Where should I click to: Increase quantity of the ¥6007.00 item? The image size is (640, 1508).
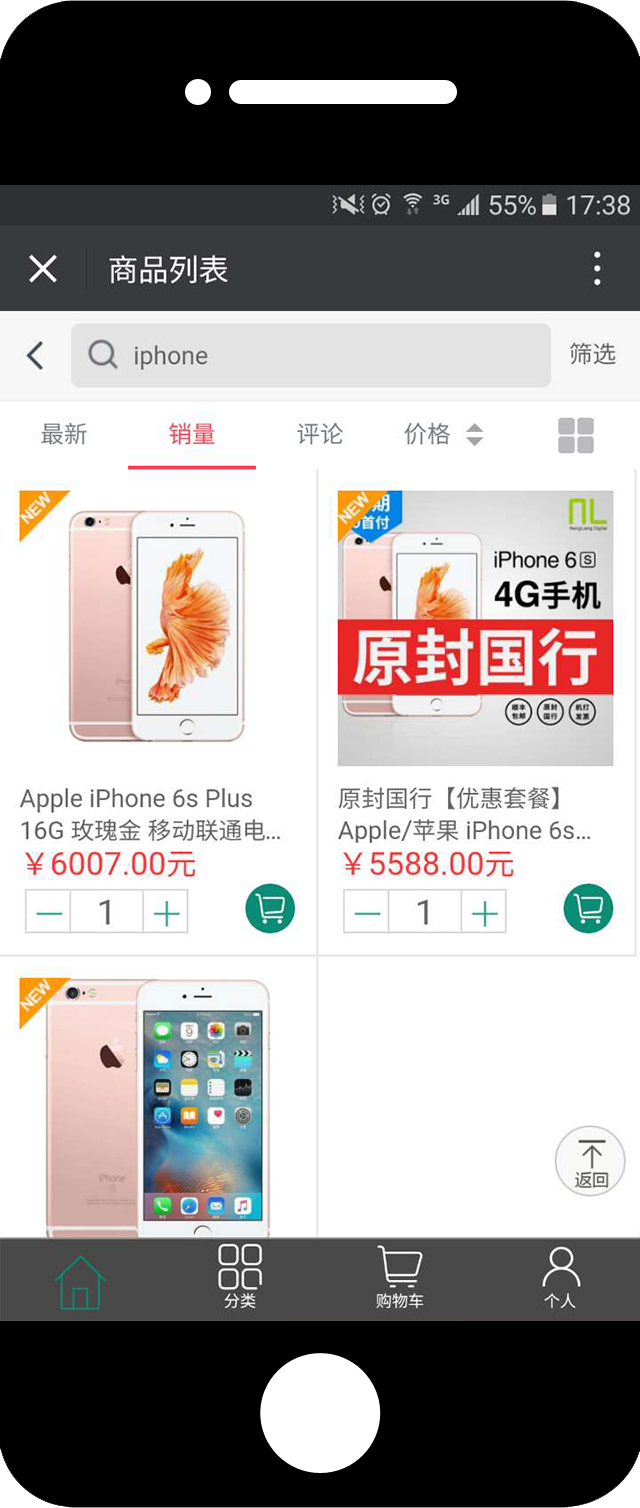166,912
